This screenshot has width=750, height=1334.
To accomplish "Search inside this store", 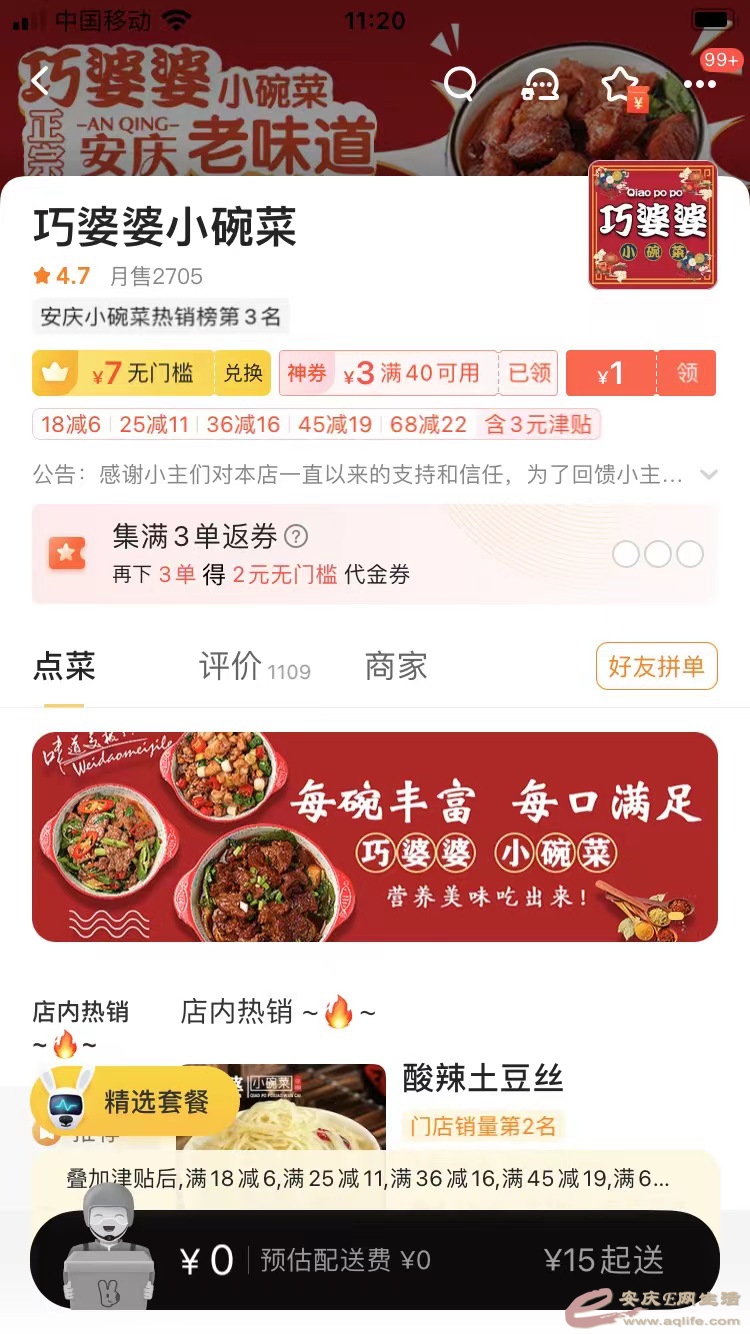I will 460,84.
